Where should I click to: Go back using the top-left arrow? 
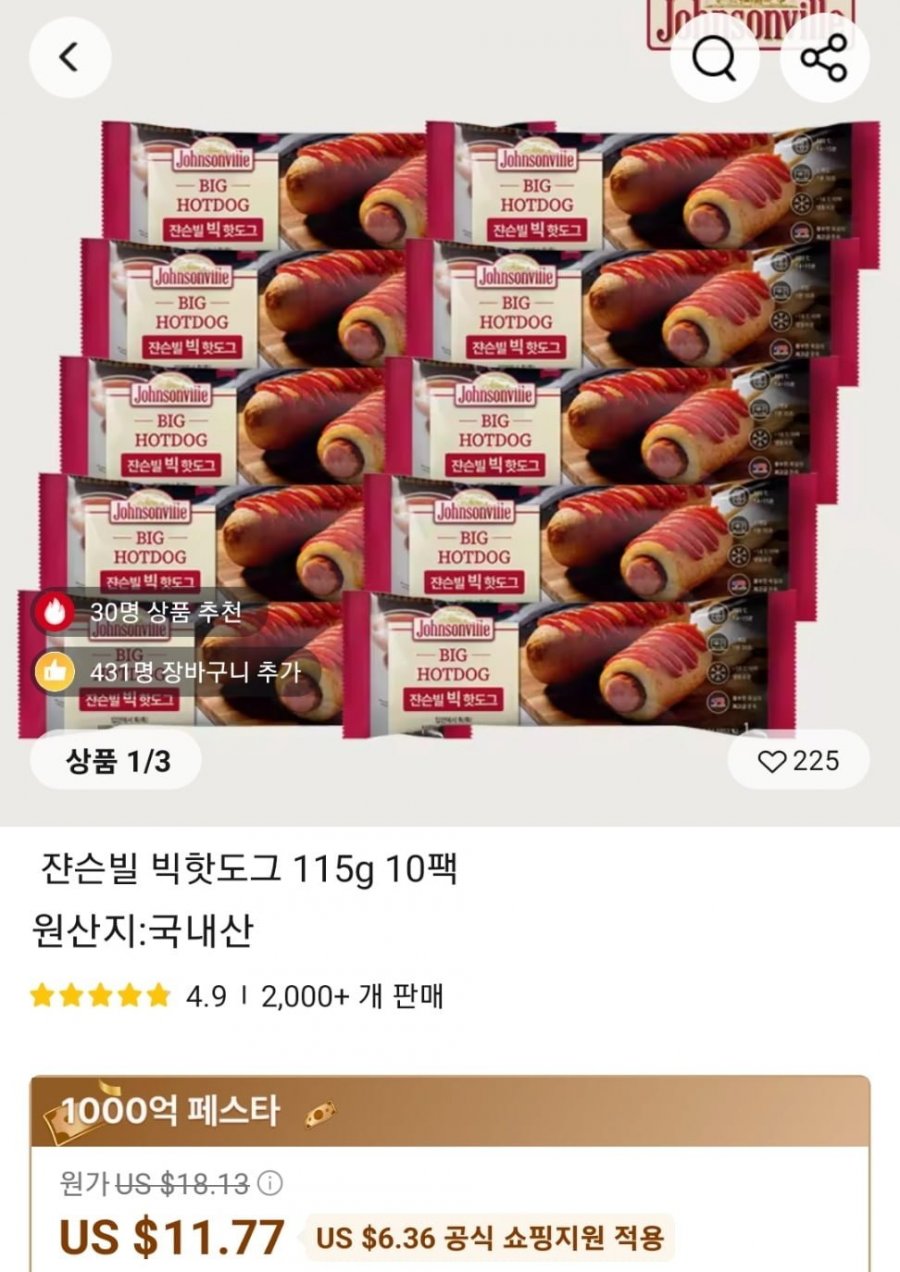pos(69,58)
